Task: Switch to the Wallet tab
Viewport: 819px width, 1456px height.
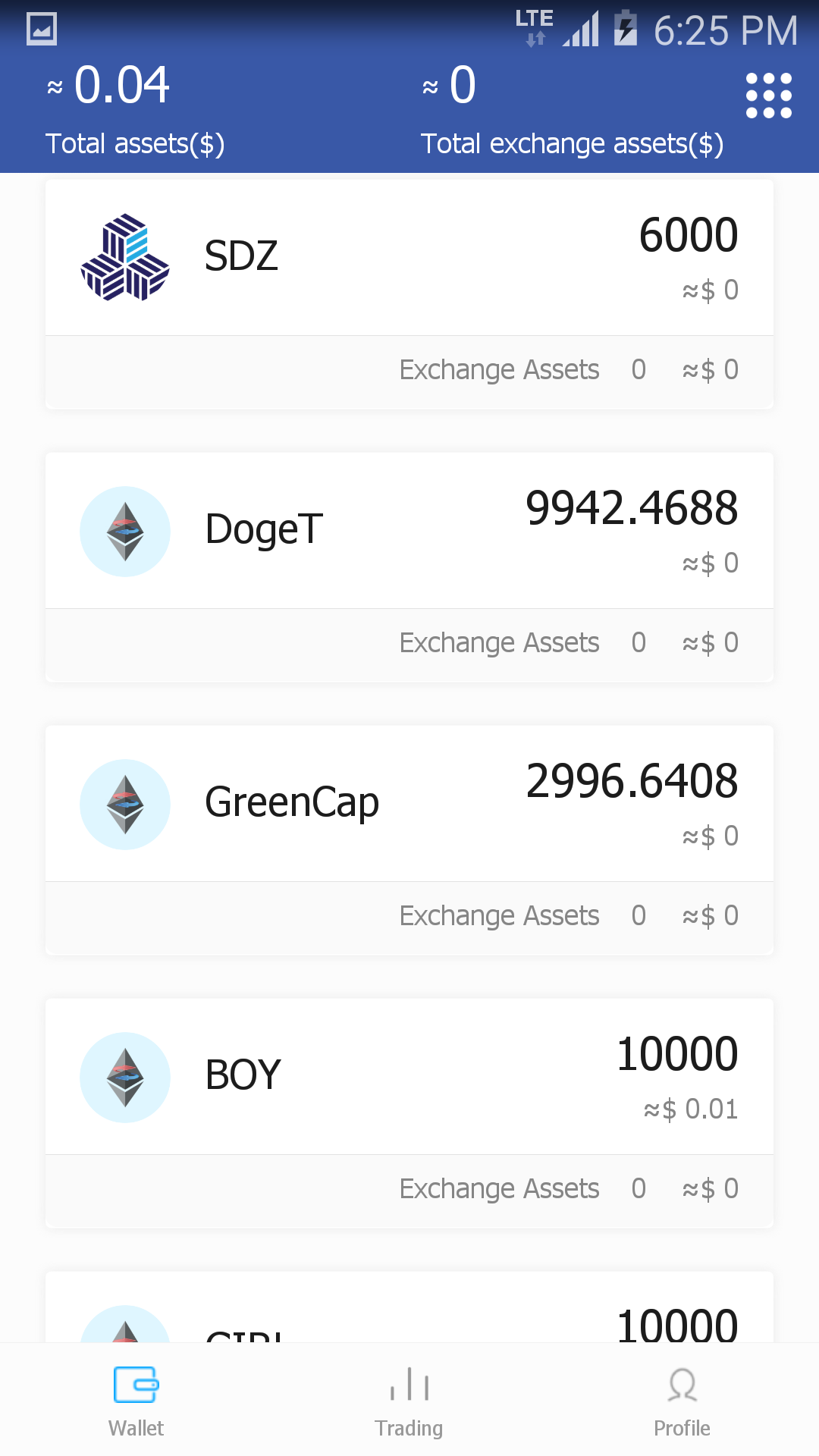Action: click(x=136, y=1401)
